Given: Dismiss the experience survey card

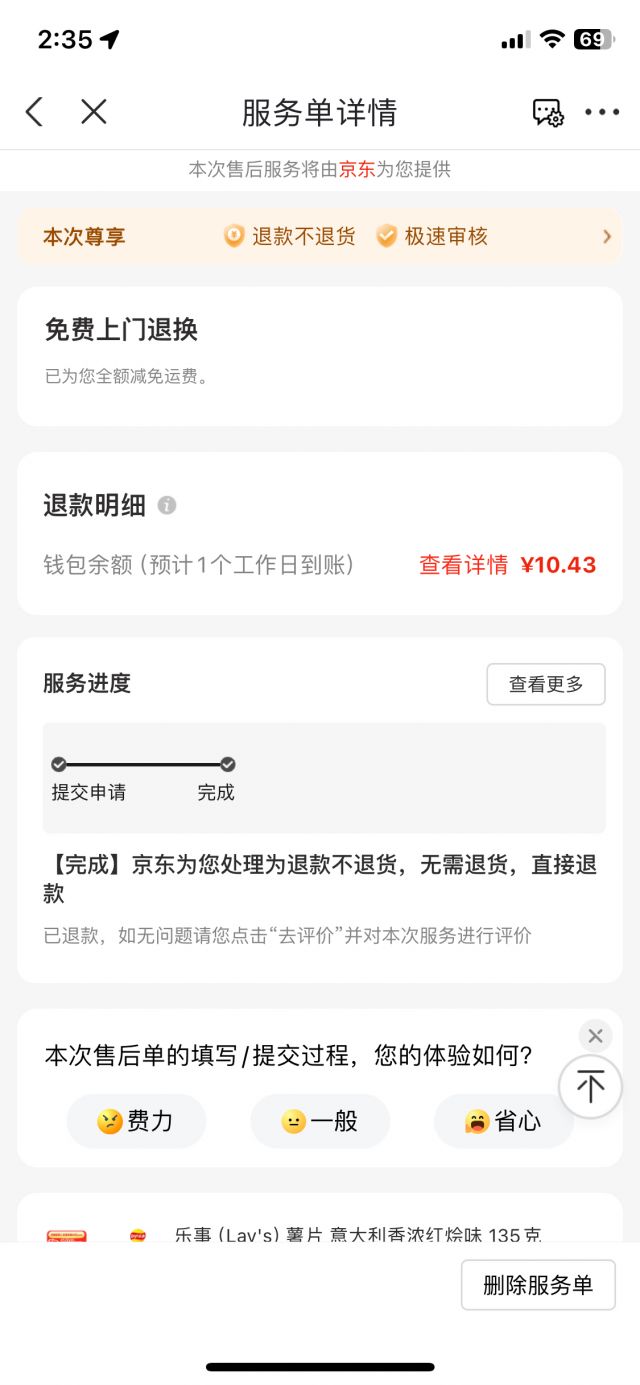Looking at the screenshot, I should tap(595, 1036).
